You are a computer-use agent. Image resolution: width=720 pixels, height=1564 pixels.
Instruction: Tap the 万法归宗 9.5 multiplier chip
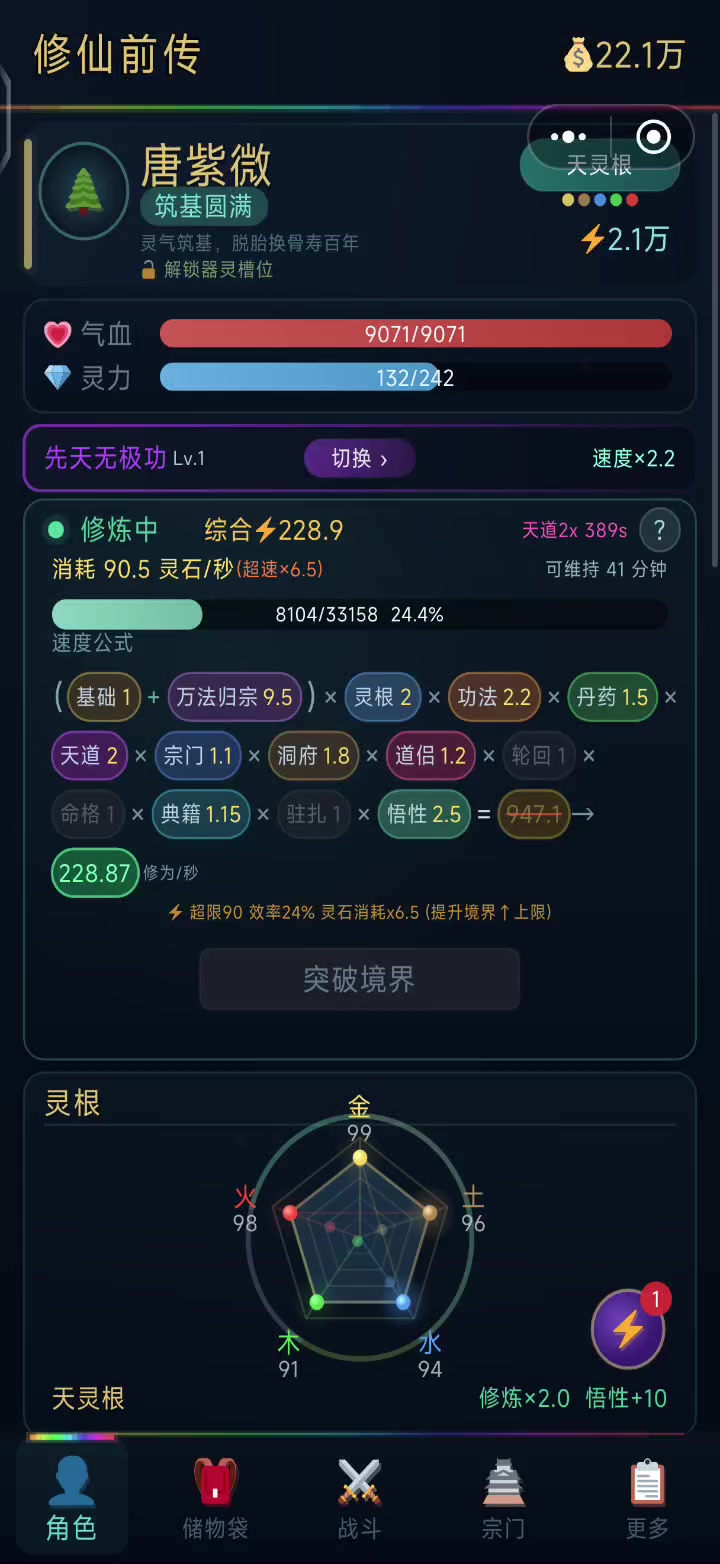click(x=234, y=697)
